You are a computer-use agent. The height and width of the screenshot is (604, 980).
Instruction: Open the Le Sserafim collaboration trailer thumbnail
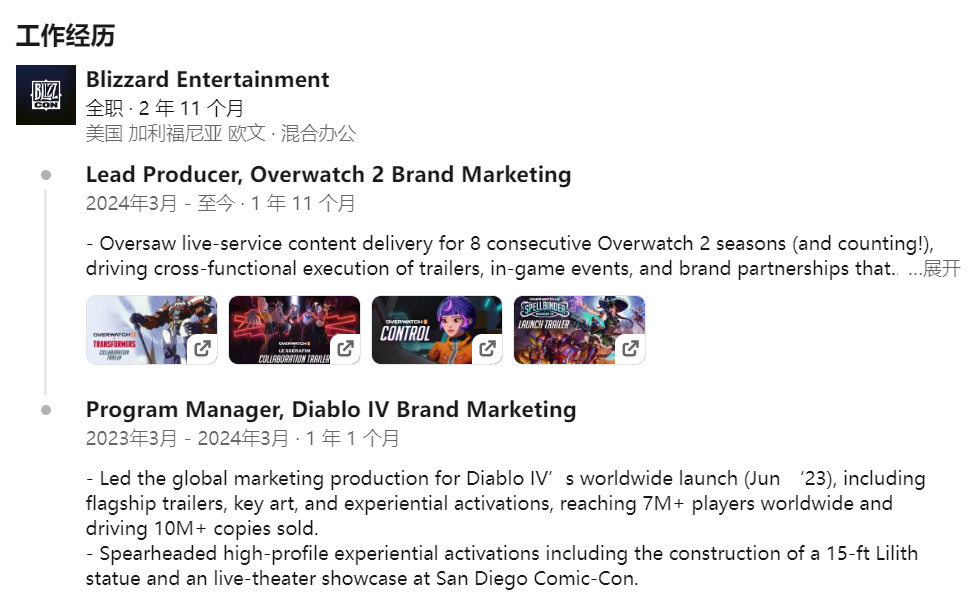294,330
